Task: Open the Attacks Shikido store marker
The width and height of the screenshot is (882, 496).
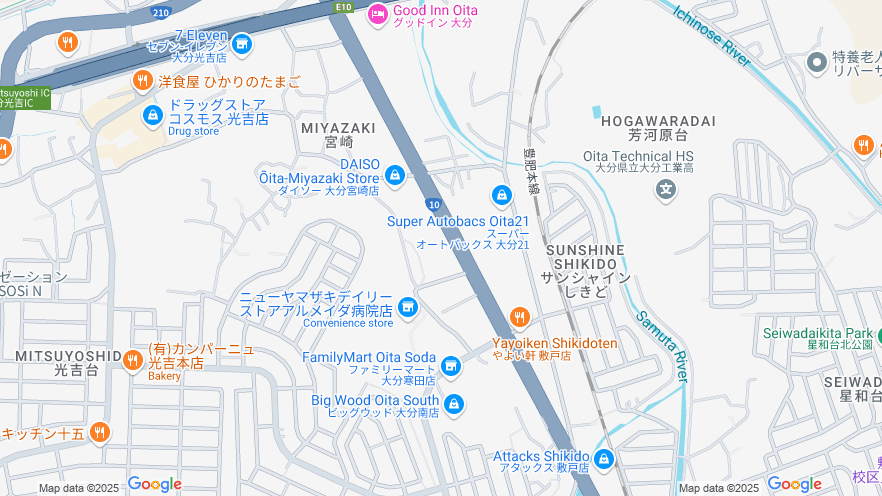Action: point(603,459)
